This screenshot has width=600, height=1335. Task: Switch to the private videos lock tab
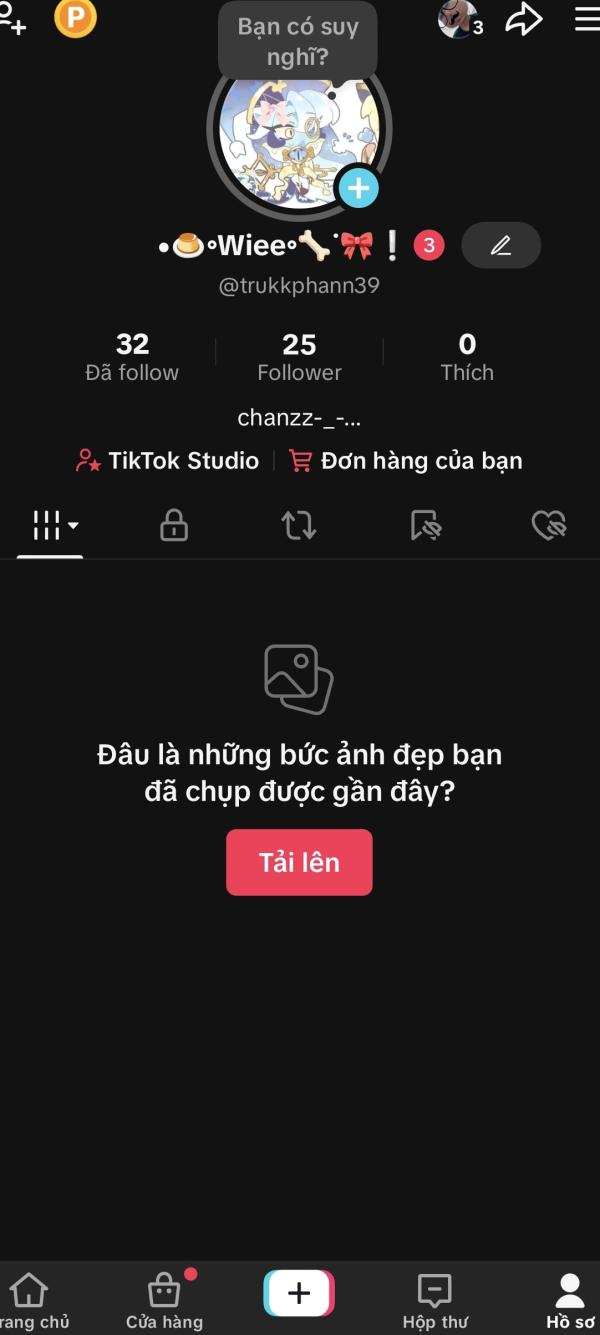click(174, 525)
